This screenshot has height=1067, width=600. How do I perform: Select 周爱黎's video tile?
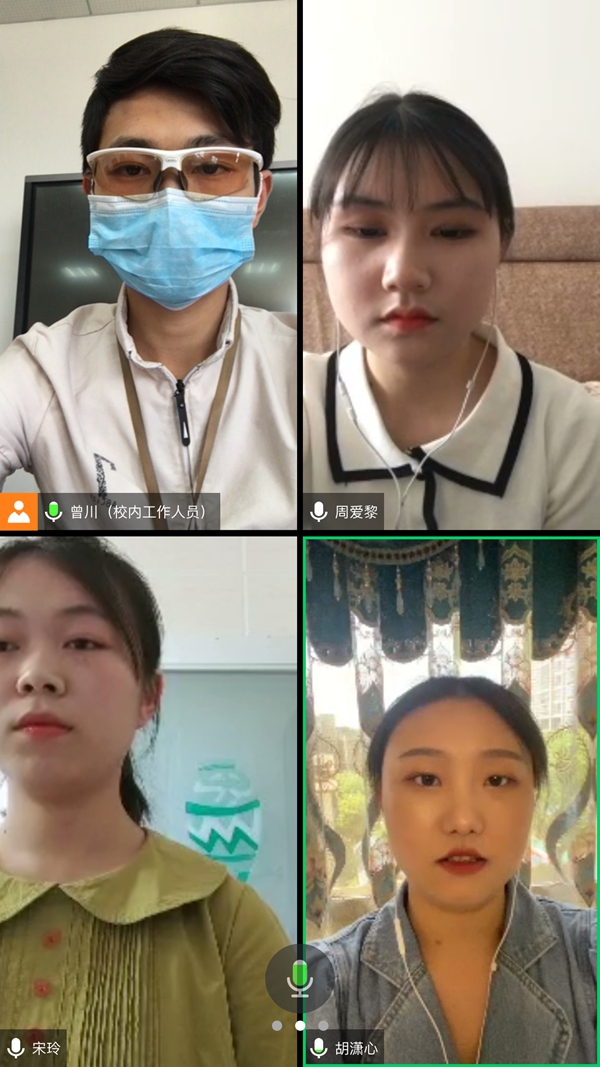coord(451,265)
